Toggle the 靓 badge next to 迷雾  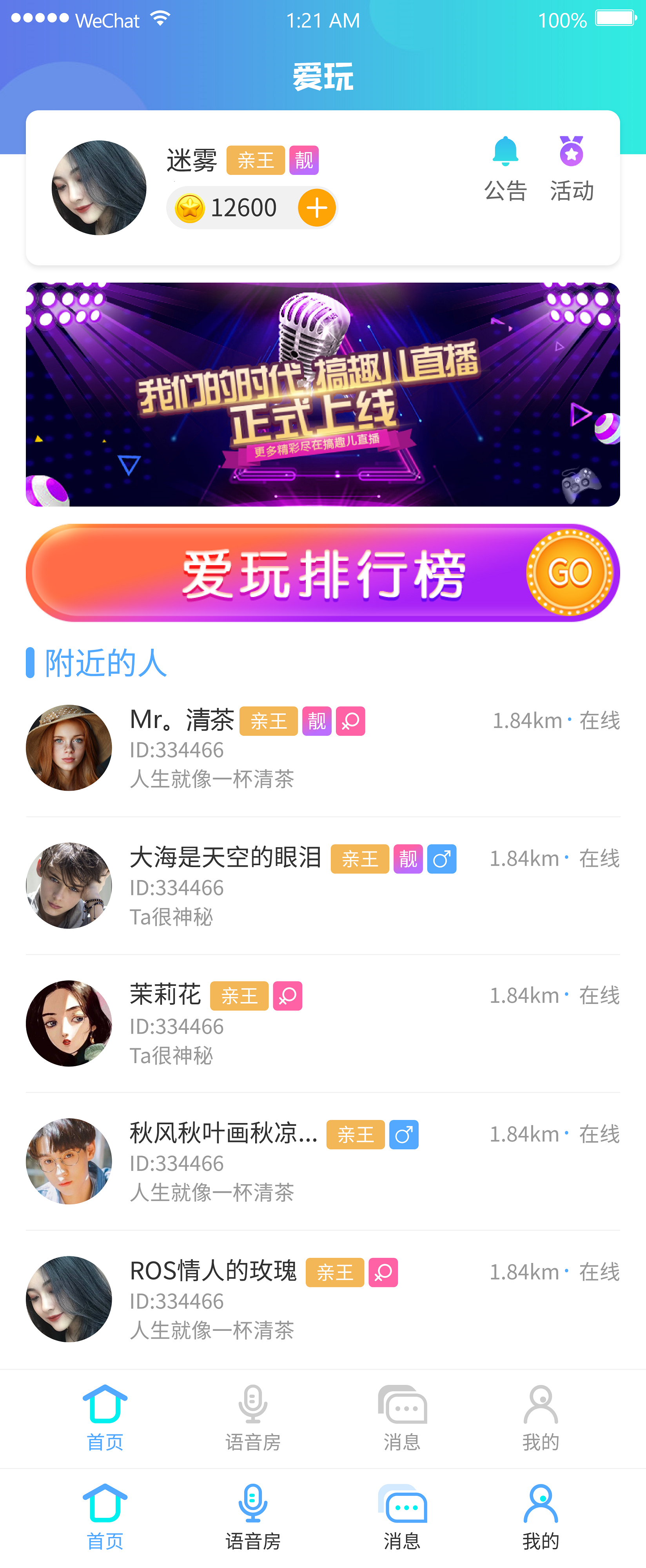pos(305,160)
